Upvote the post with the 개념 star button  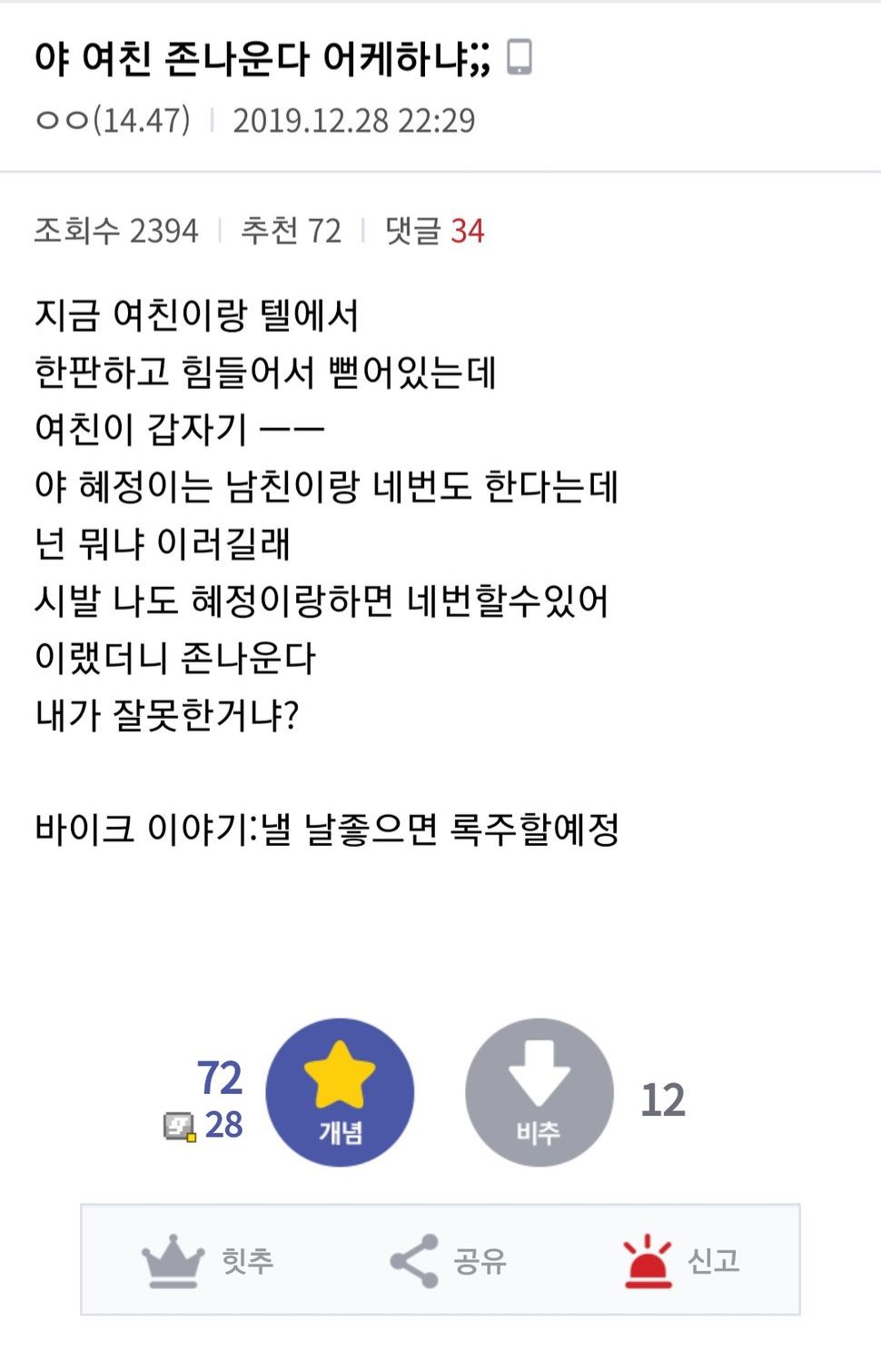pyautogui.click(x=340, y=1092)
